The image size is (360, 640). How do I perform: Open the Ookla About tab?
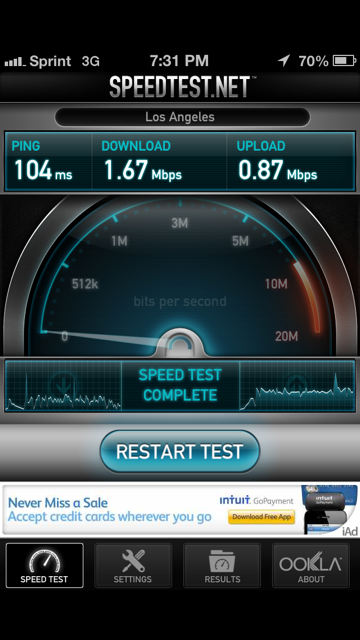pos(311,565)
